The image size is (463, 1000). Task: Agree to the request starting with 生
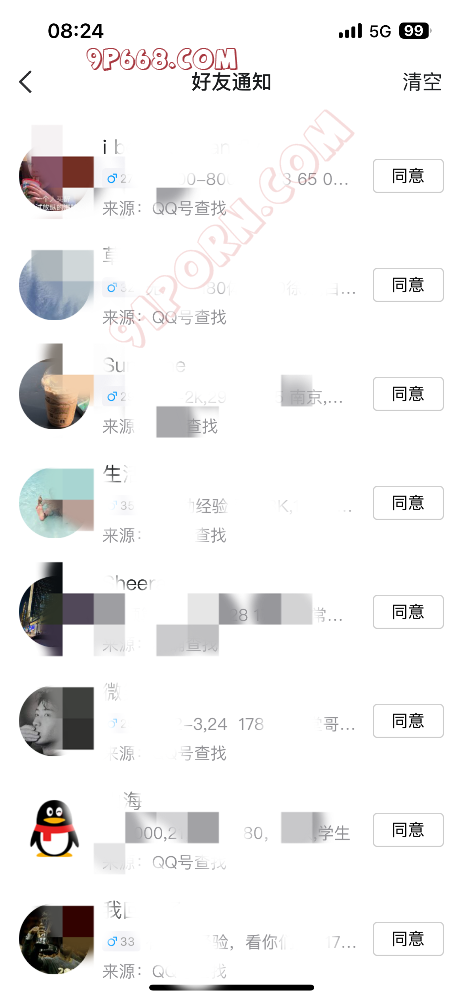[x=408, y=503]
